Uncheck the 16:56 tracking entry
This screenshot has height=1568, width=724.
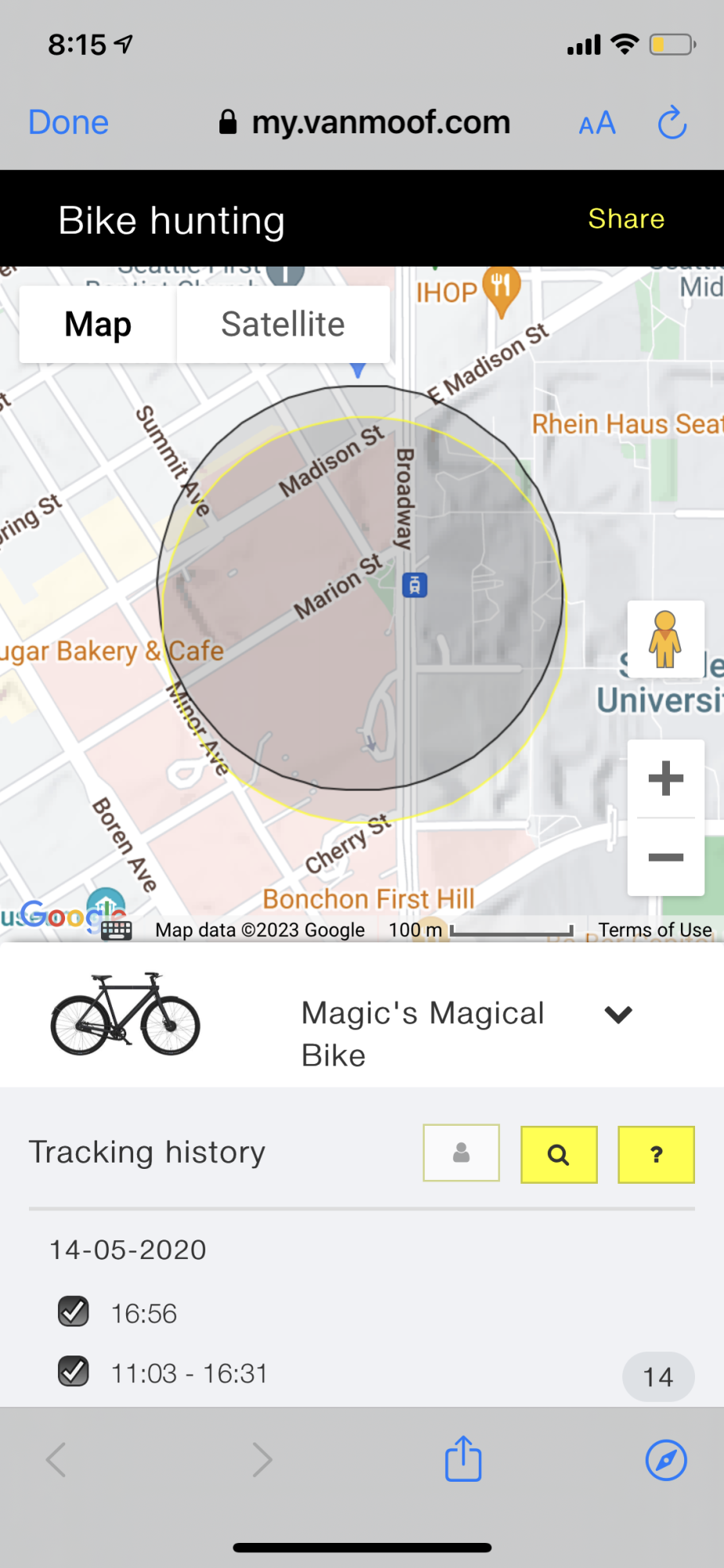(x=74, y=1311)
